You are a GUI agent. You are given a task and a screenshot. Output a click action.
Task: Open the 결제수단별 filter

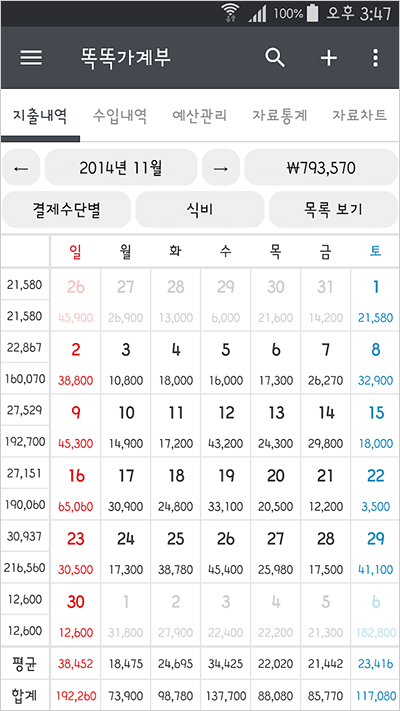(67, 209)
